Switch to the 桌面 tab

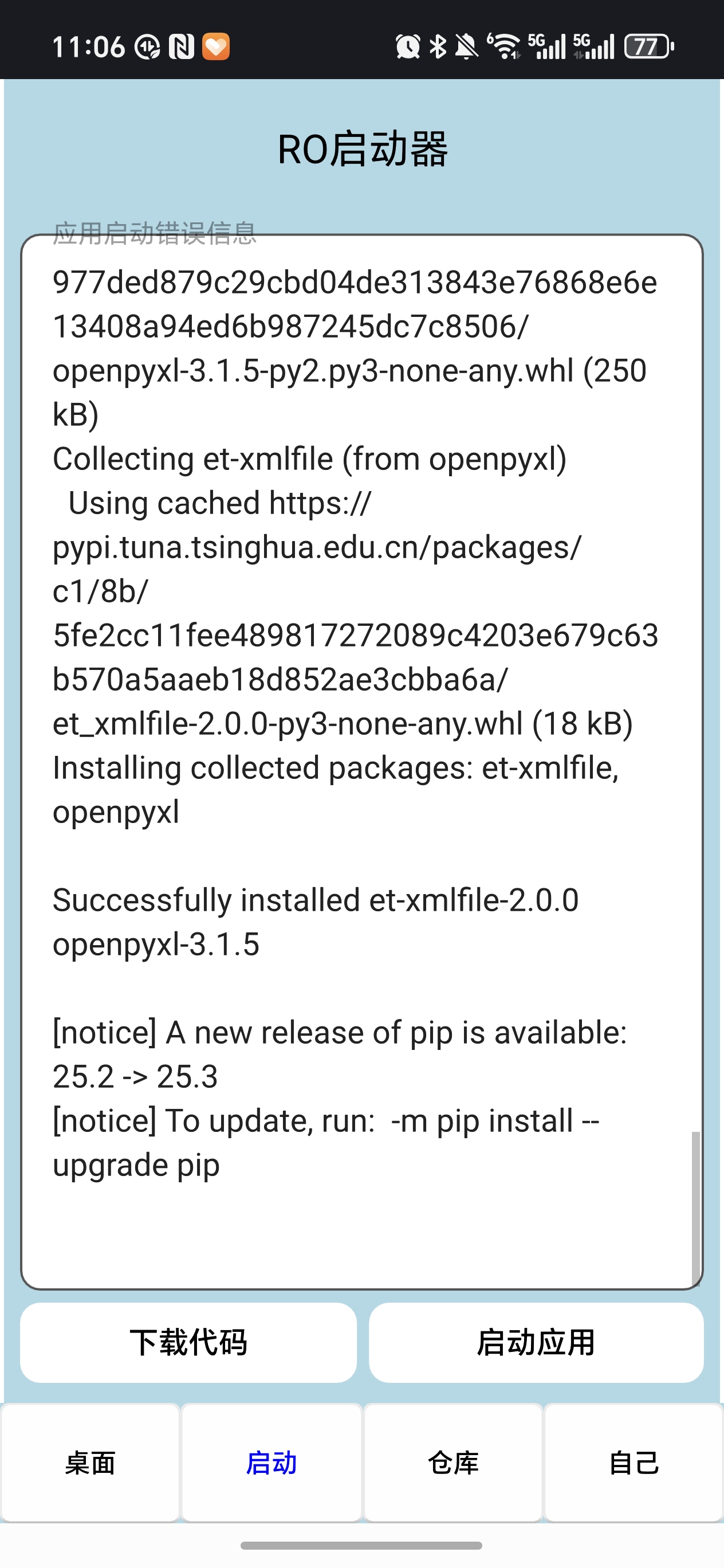[x=90, y=1462]
